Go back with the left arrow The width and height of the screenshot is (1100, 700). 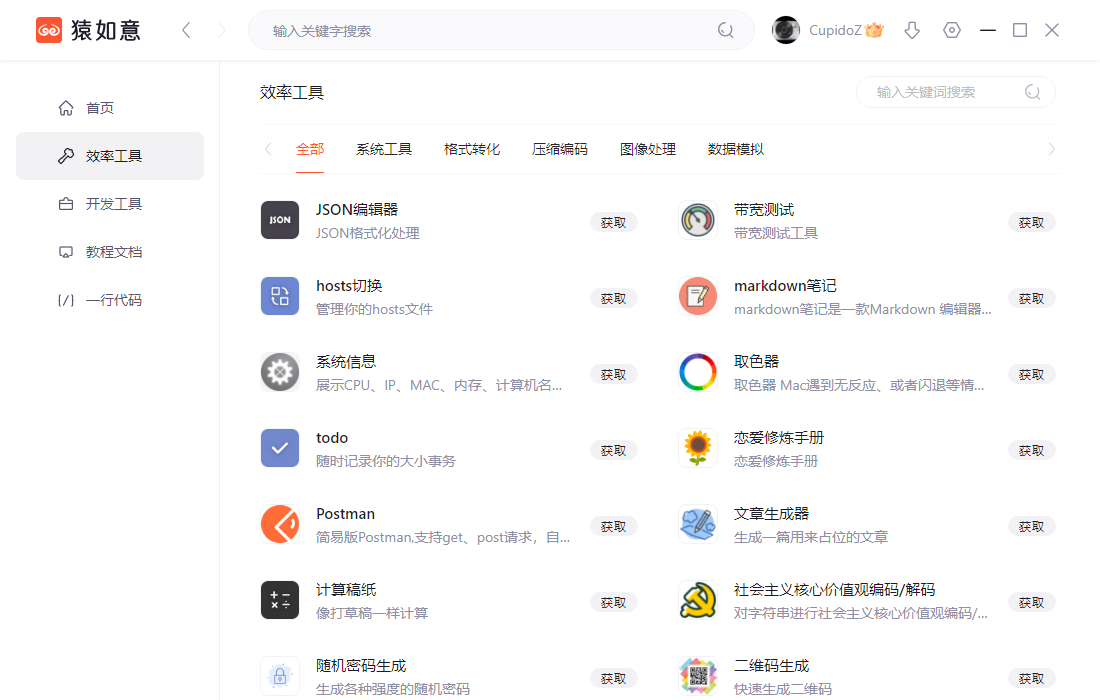(x=186, y=30)
